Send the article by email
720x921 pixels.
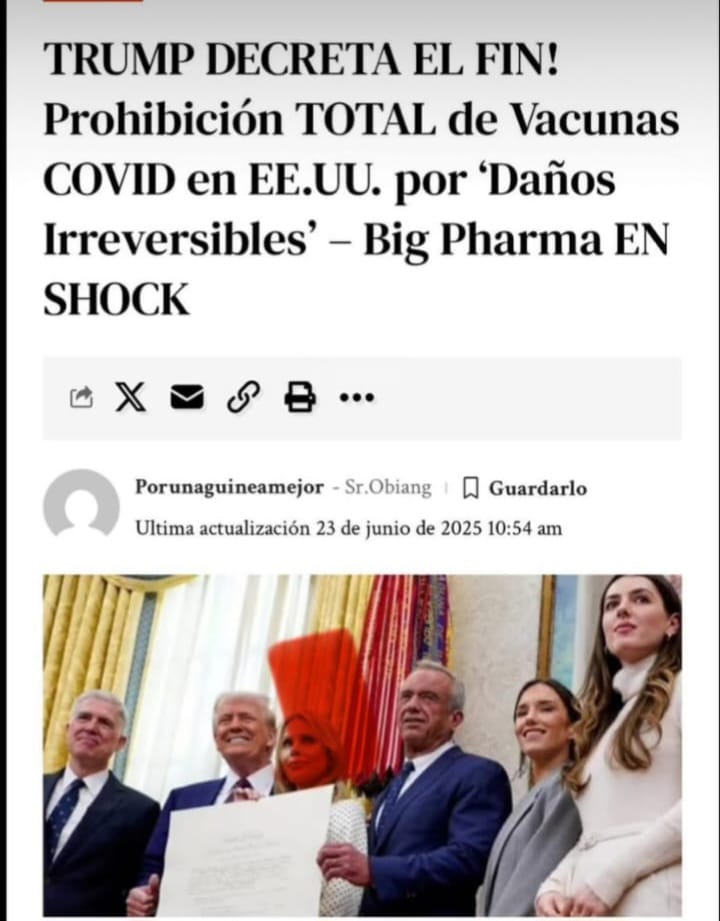pos(186,398)
